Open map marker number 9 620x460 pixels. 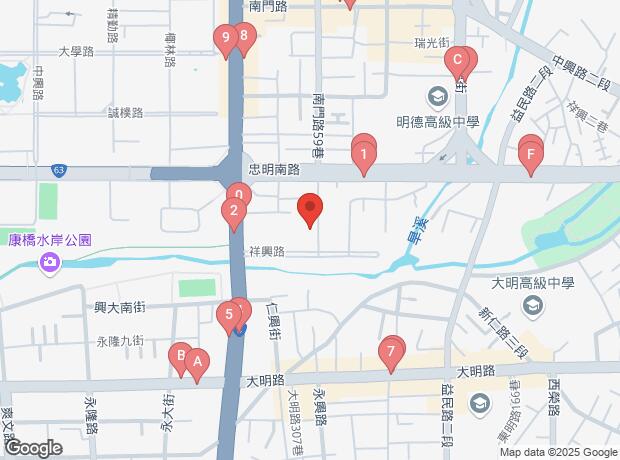(225, 40)
